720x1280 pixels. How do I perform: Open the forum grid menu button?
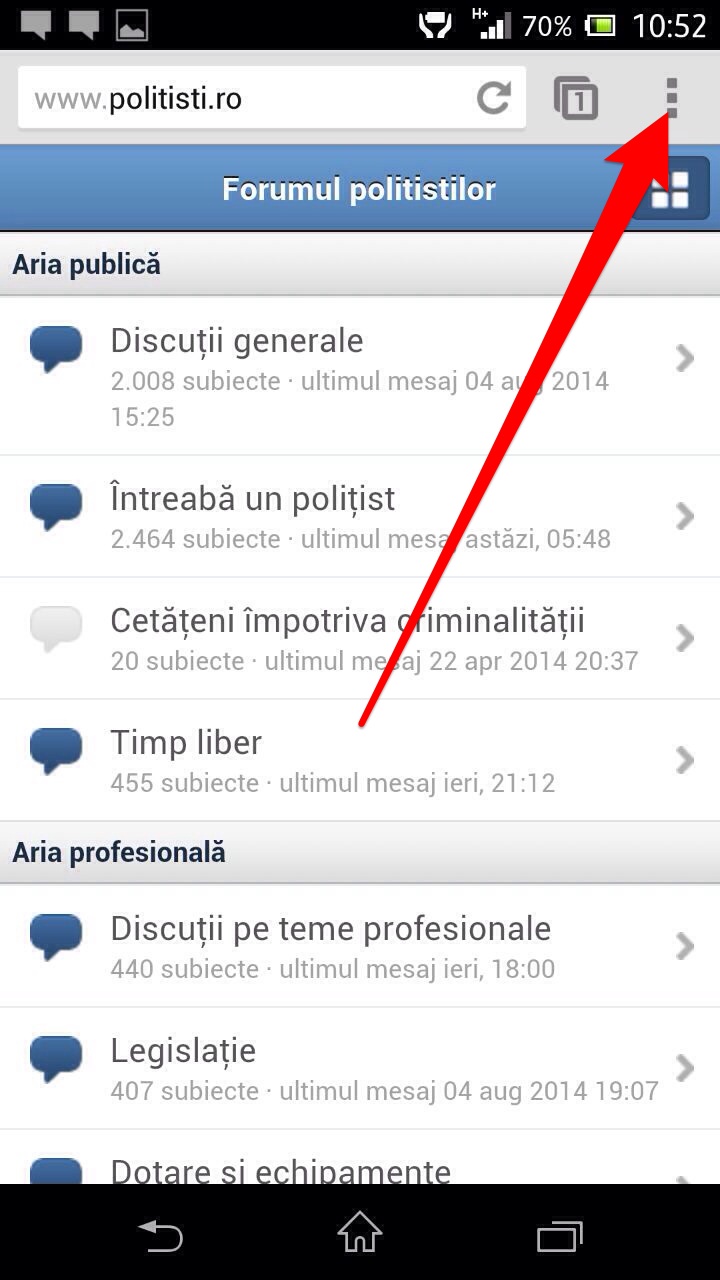coord(670,189)
